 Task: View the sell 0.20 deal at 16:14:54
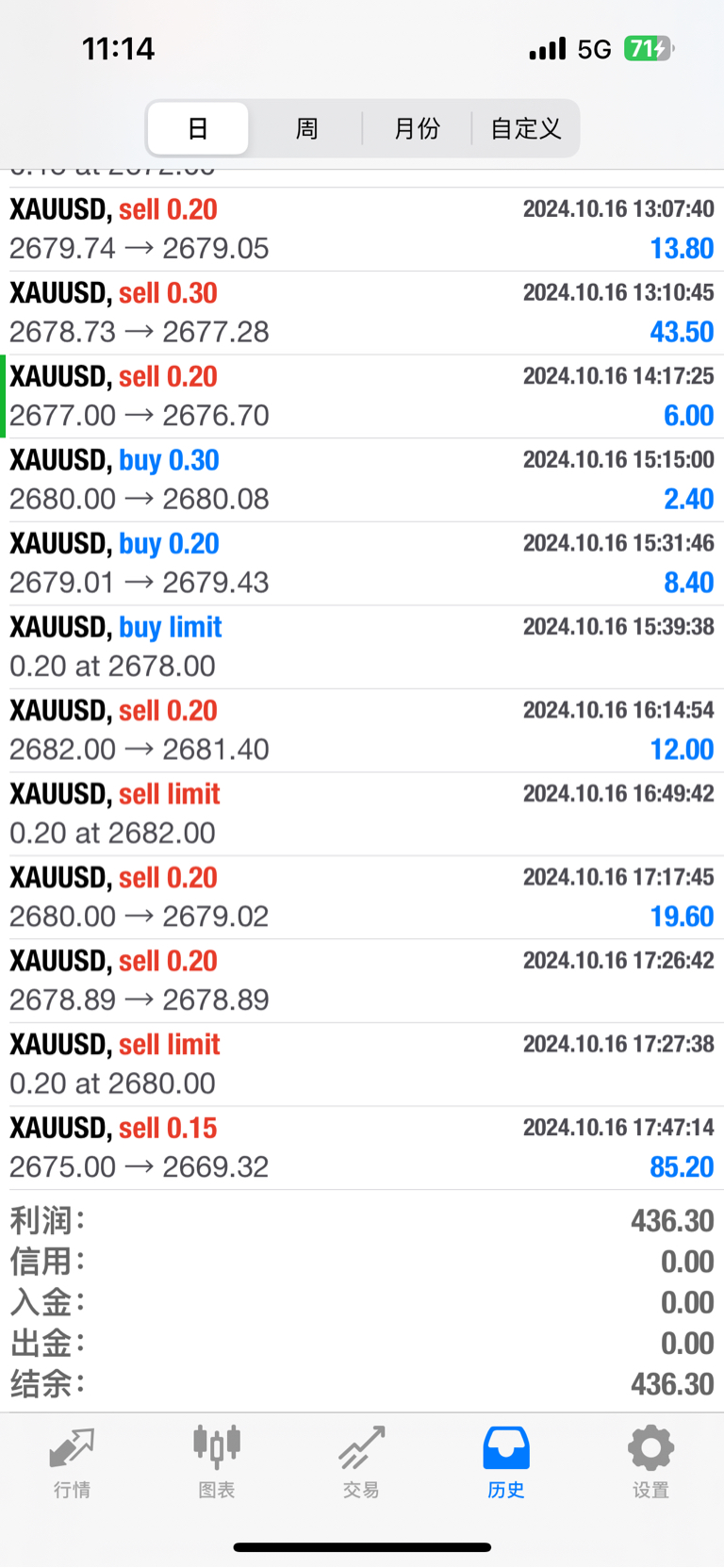pyautogui.click(x=362, y=730)
